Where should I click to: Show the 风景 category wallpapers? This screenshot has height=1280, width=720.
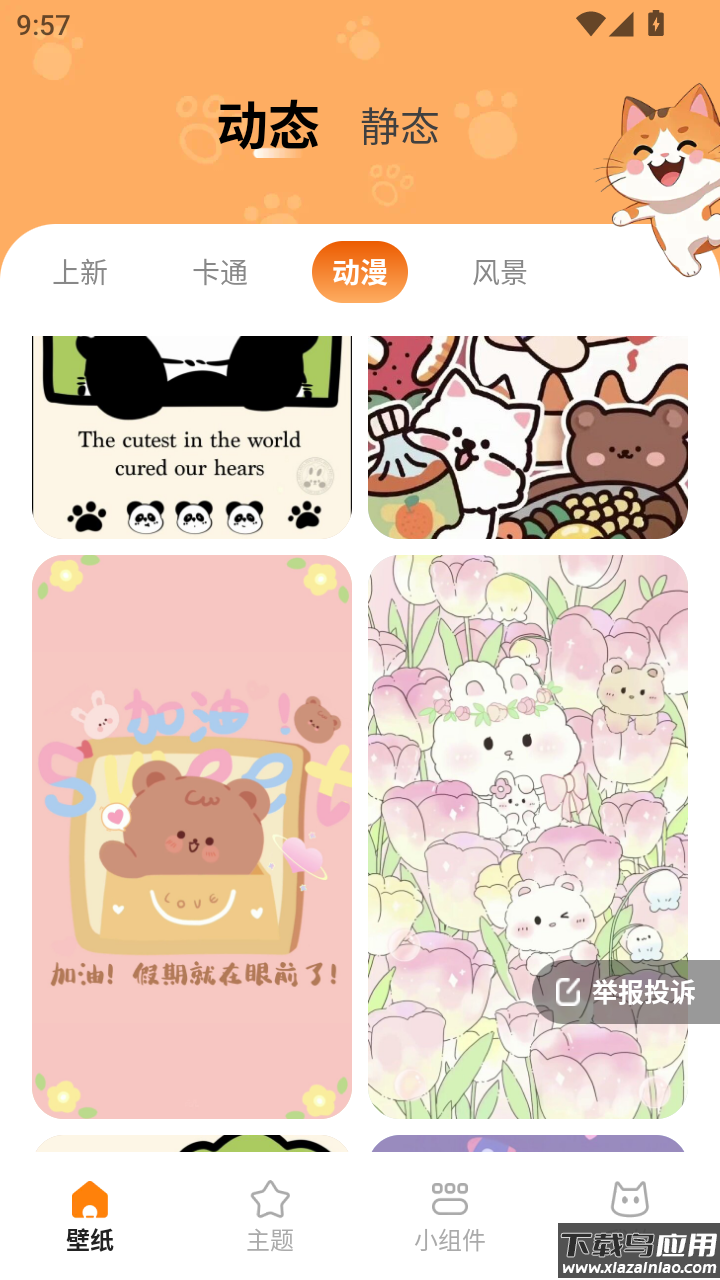500,272
